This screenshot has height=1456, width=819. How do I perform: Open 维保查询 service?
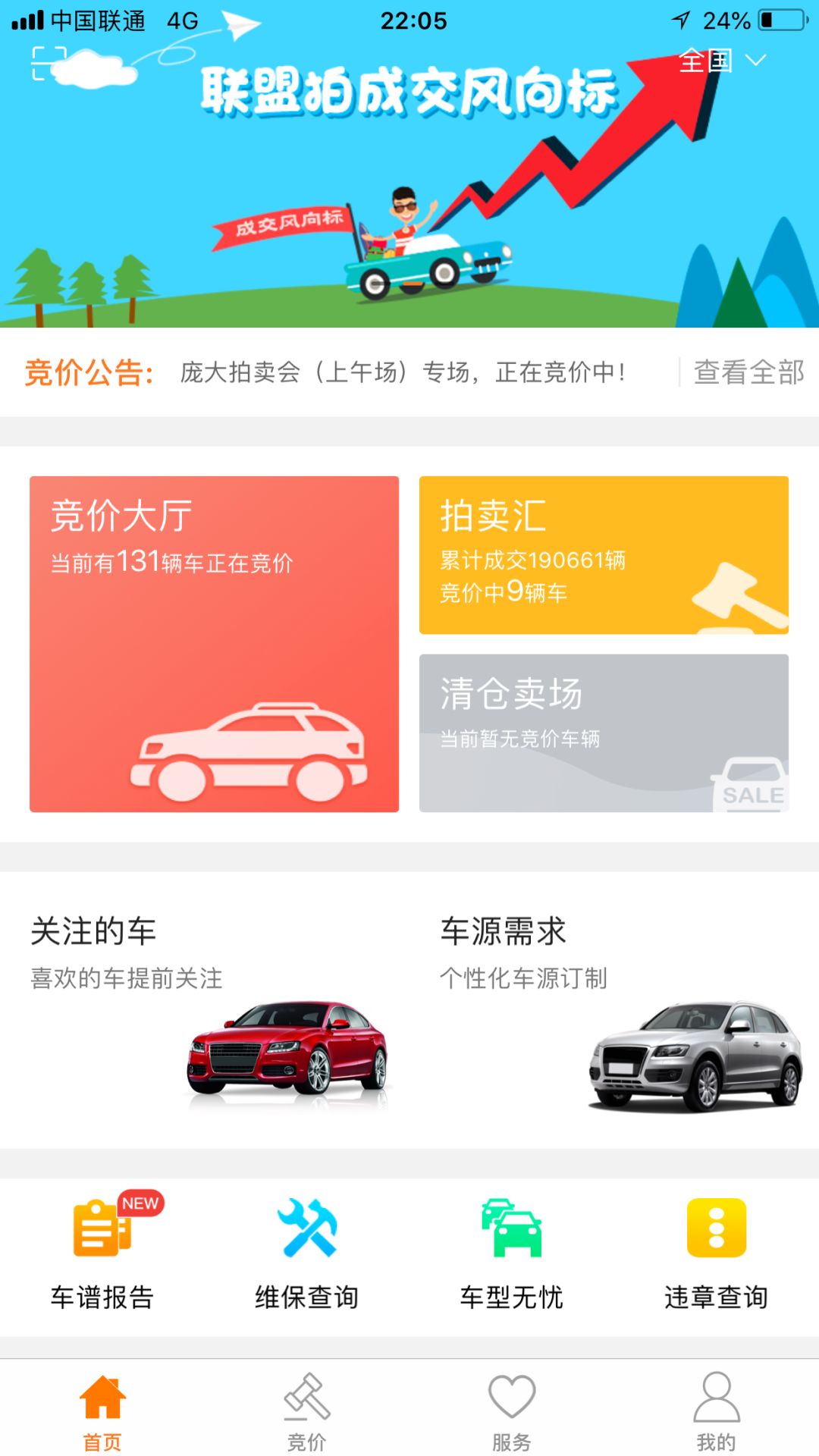[307, 1251]
